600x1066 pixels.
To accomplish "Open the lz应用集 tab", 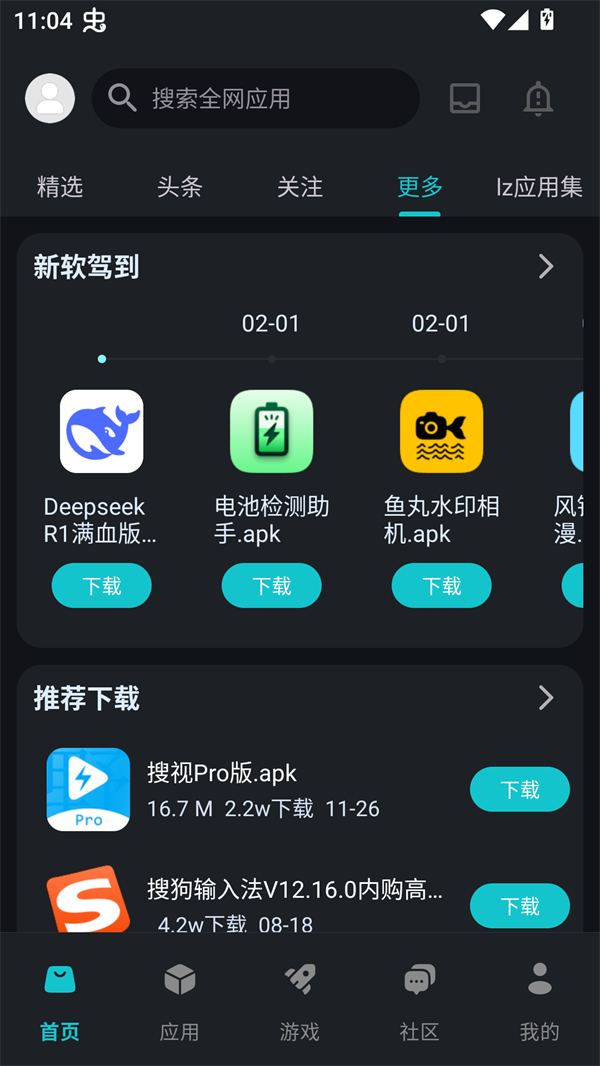I will point(539,187).
